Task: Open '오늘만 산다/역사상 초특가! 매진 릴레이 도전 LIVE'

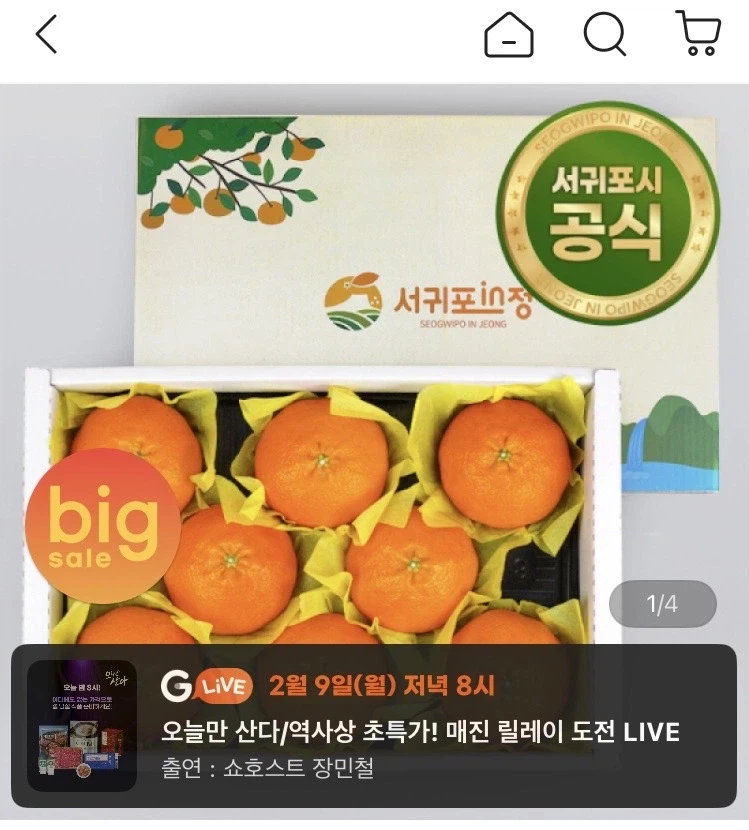Action: (420, 733)
